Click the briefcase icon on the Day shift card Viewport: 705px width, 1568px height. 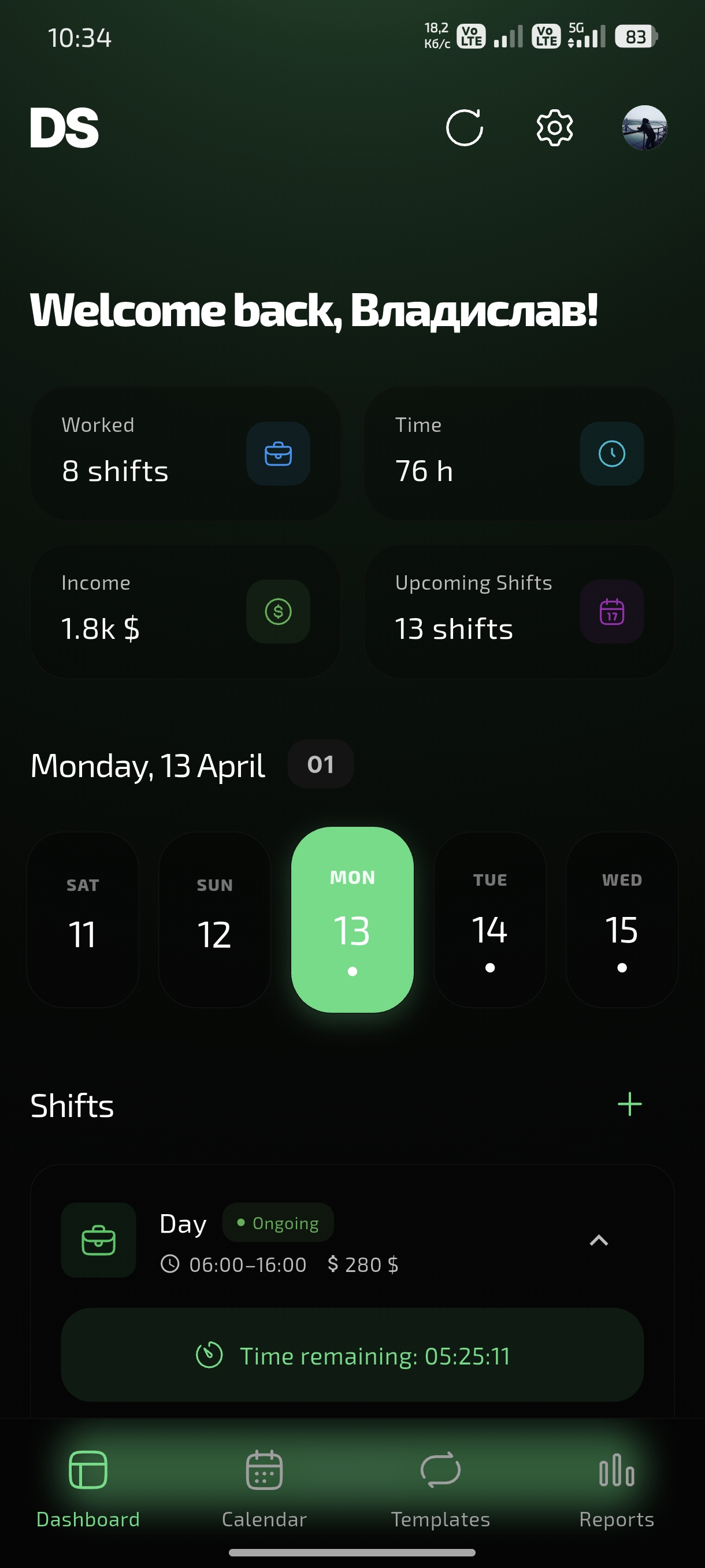[98, 1241]
